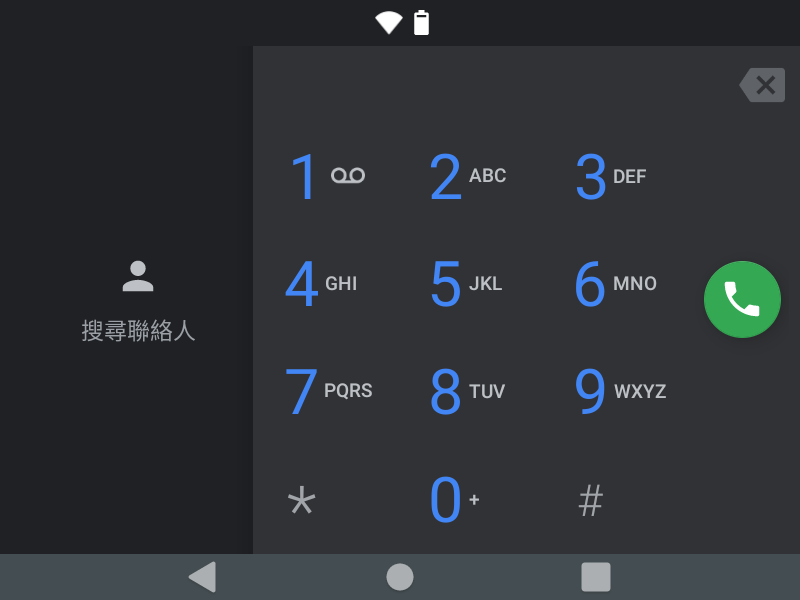Return to the home screen
Image resolution: width=800 pixels, height=600 pixels.
[x=400, y=577]
